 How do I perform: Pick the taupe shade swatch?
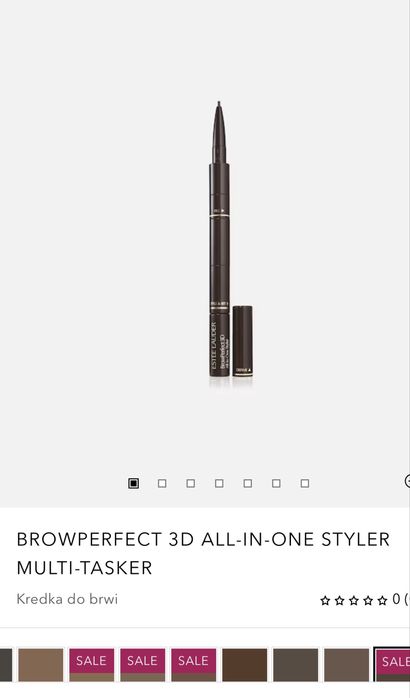[x=347, y=665]
